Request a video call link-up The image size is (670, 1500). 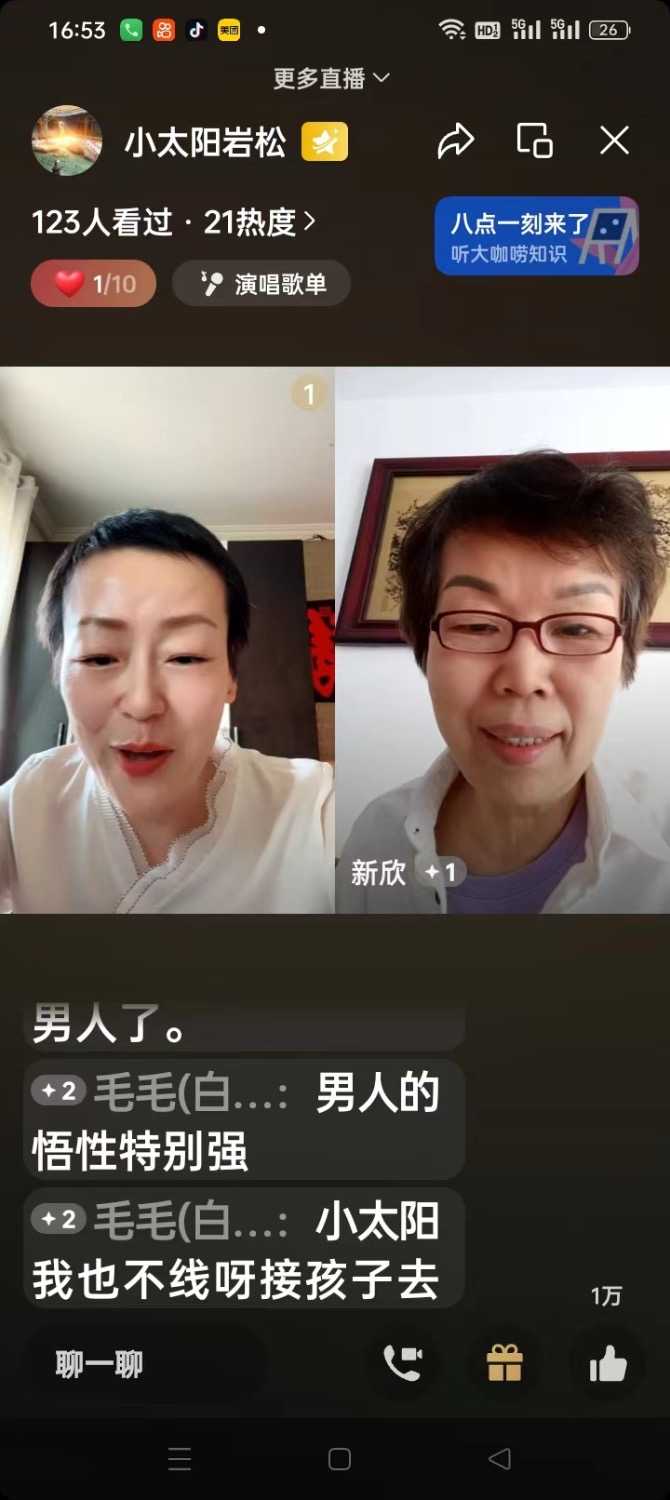[402, 1363]
